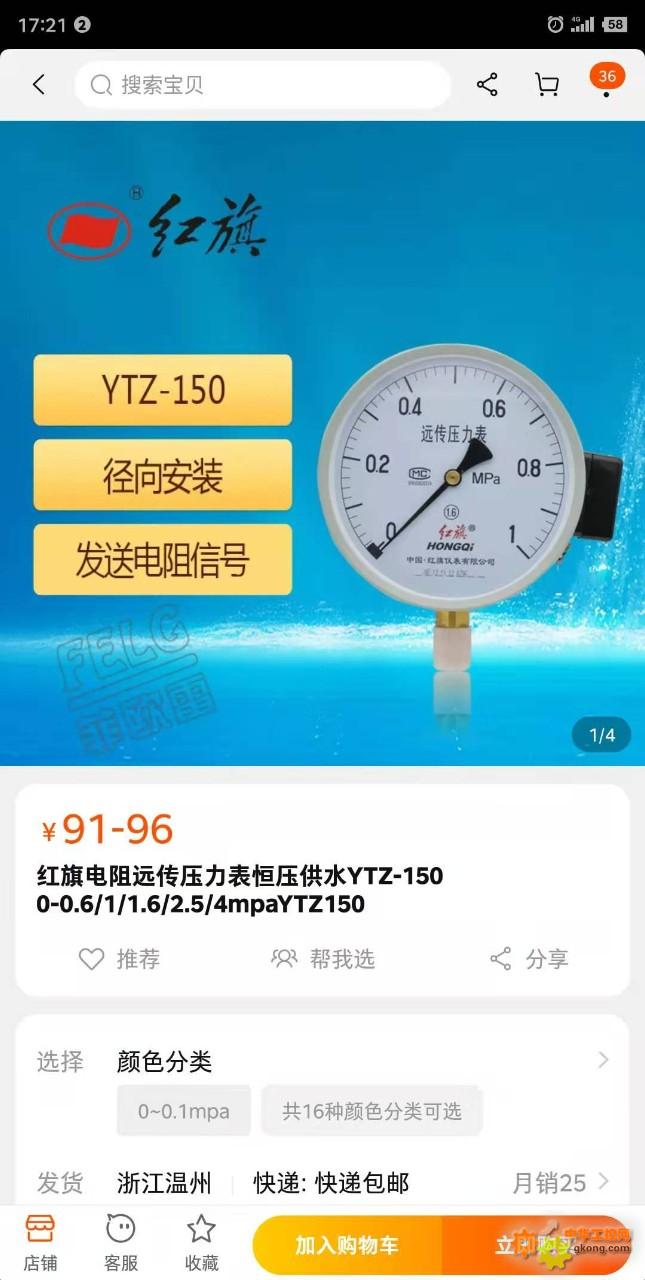This screenshot has height=1280, width=645.
Task: Open the product image gallery
Action: tap(322, 443)
